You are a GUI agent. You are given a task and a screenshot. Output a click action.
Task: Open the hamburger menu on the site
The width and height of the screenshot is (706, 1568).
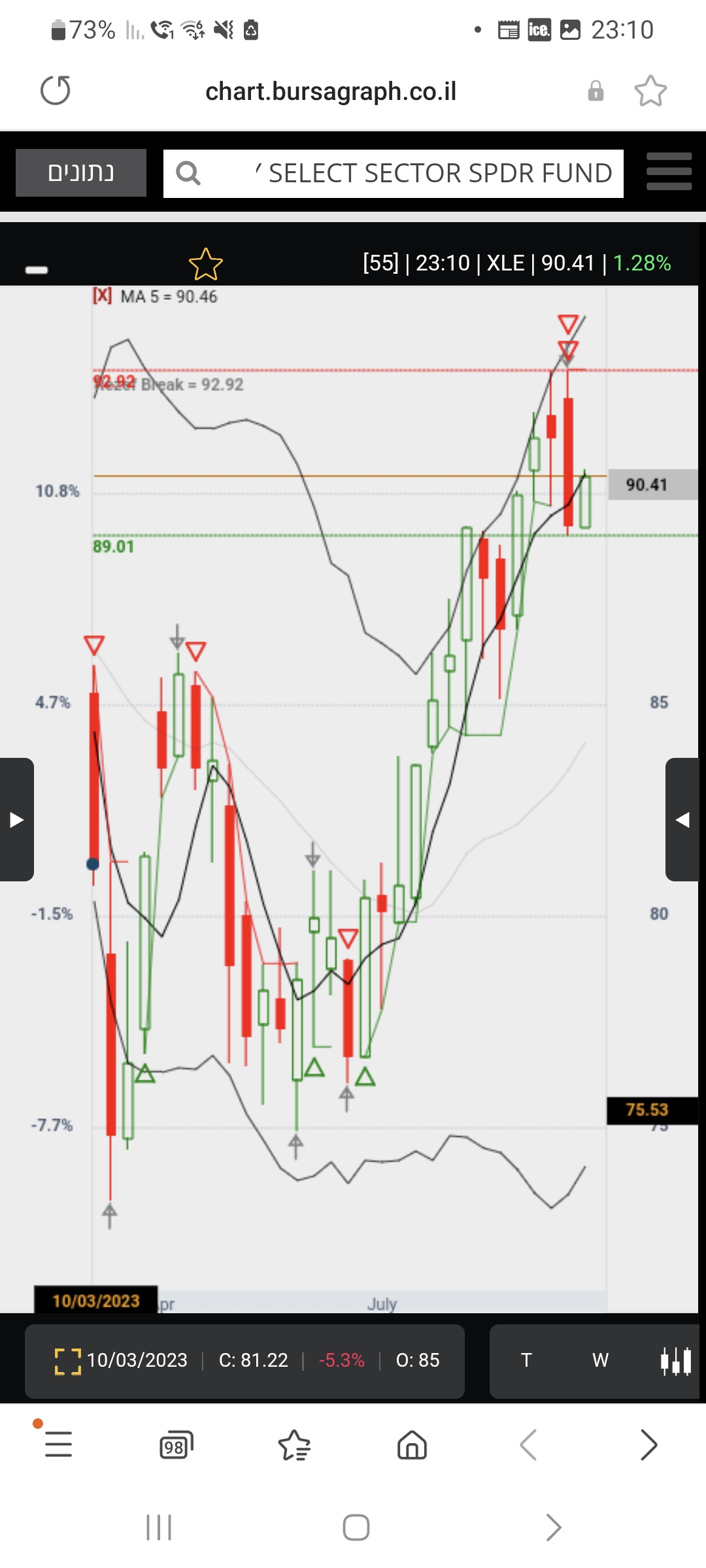[669, 172]
